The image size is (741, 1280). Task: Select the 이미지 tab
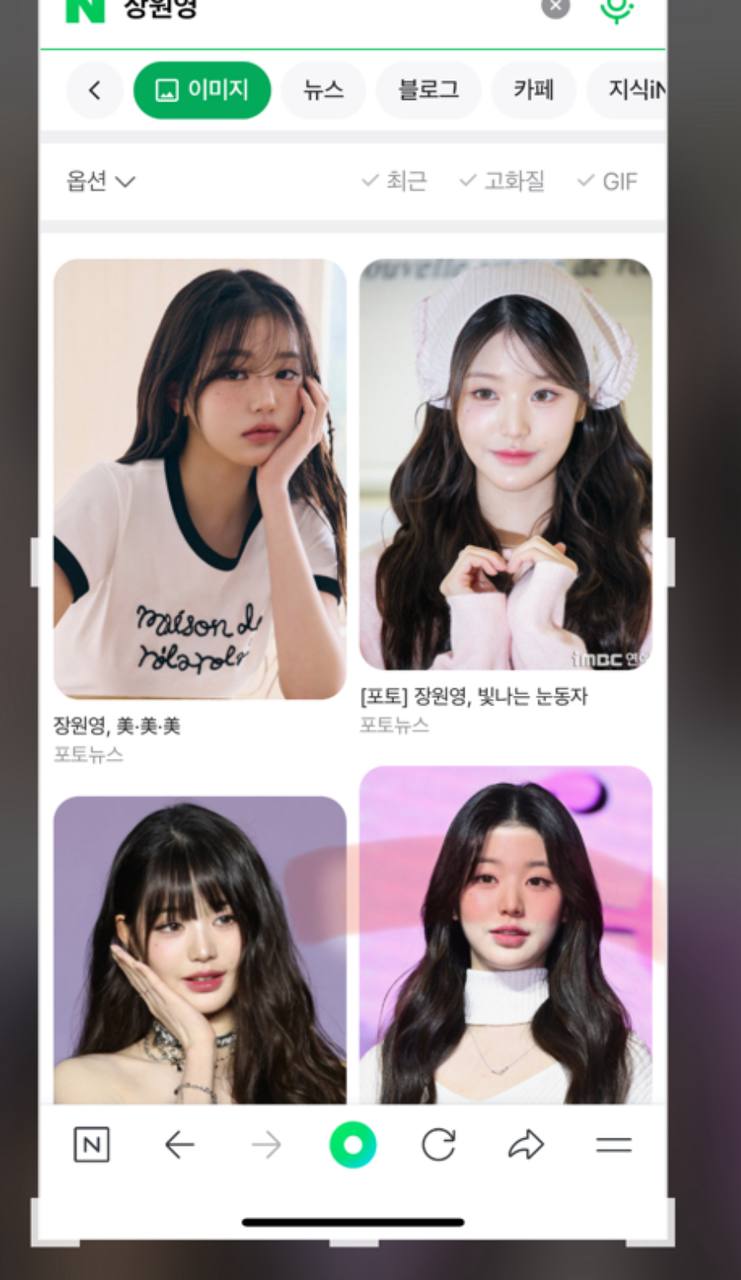[202, 91]
